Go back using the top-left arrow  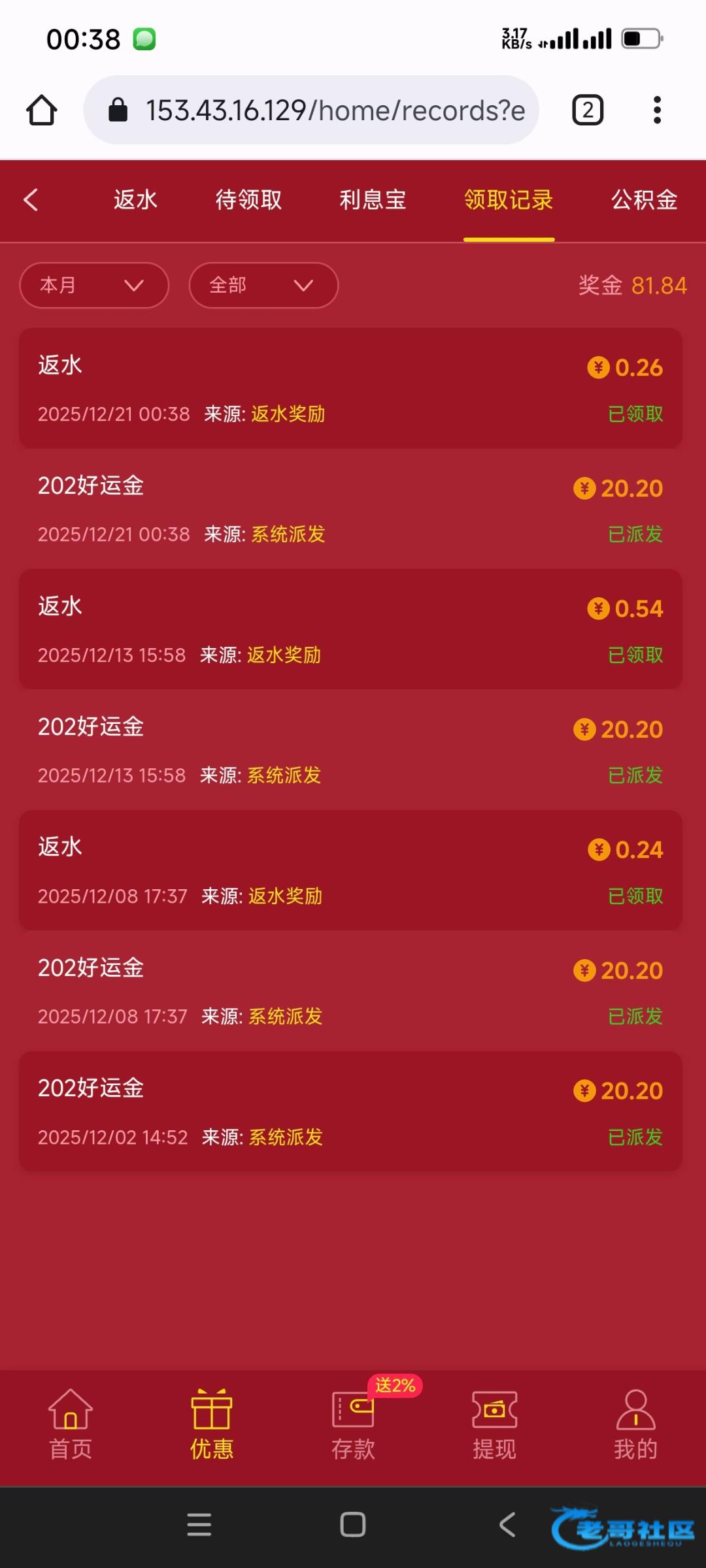(31, 200)
